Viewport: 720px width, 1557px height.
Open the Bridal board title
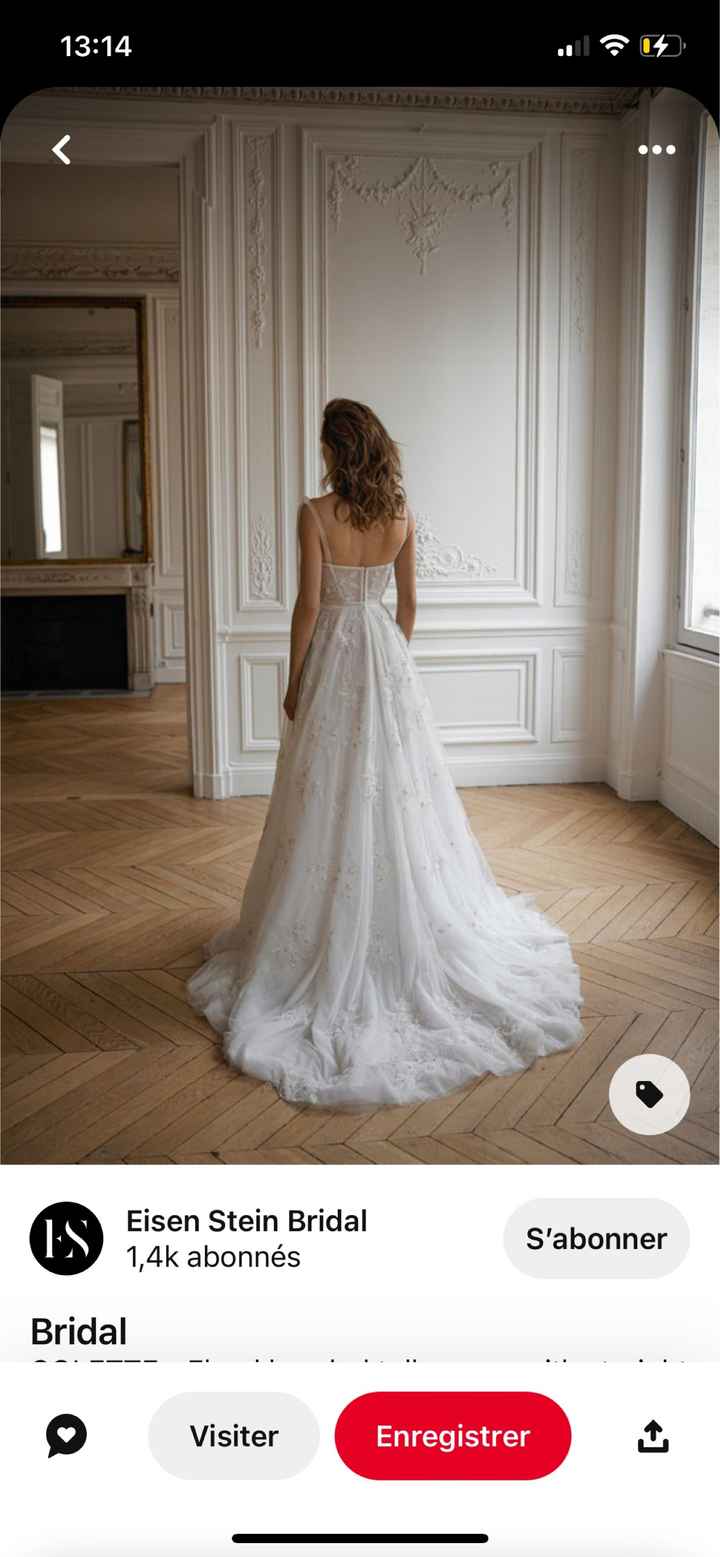click(x=78, y=1330)
